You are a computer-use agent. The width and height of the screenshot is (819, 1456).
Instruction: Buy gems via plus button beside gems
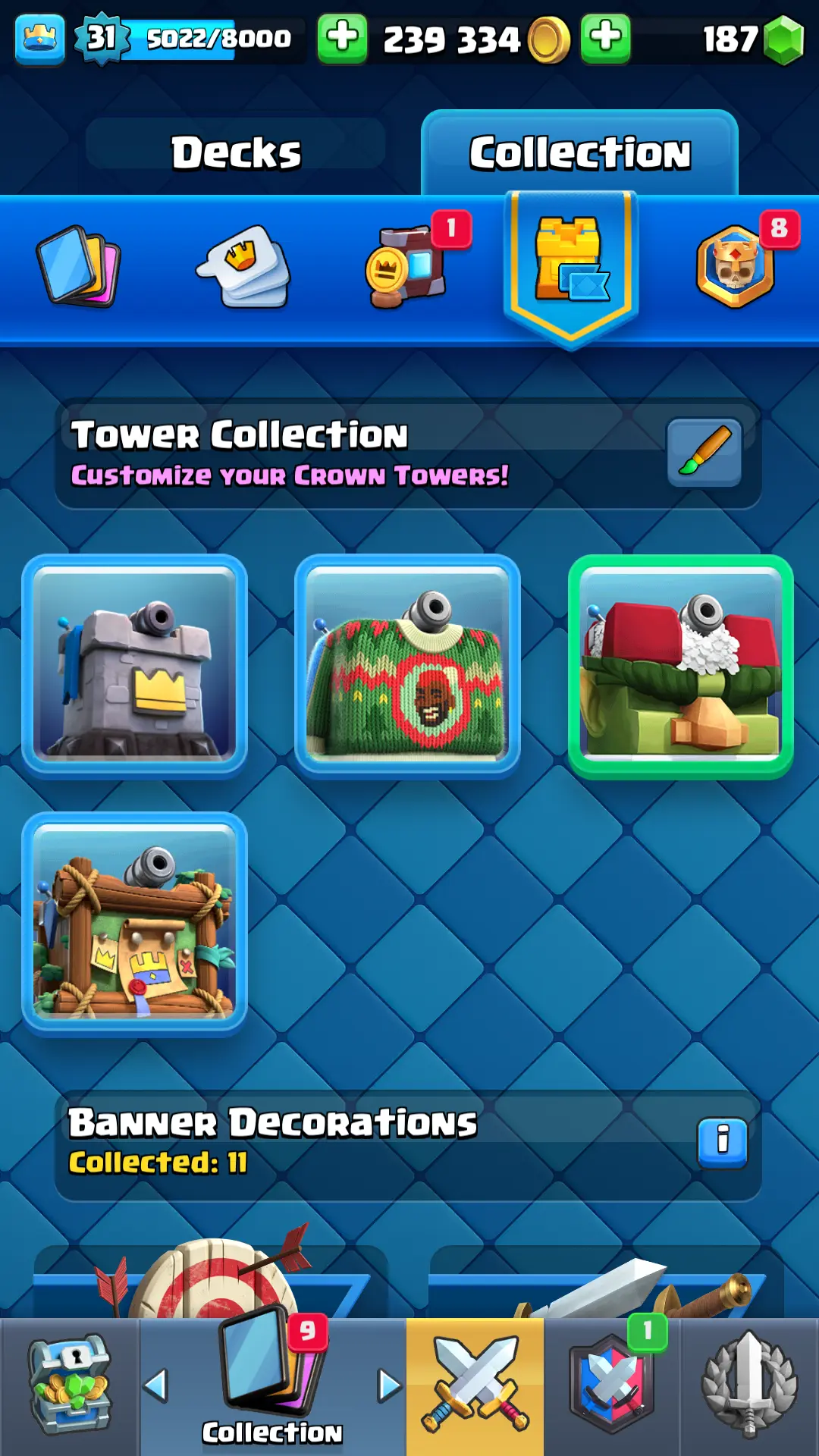click(x=605, y=38)
